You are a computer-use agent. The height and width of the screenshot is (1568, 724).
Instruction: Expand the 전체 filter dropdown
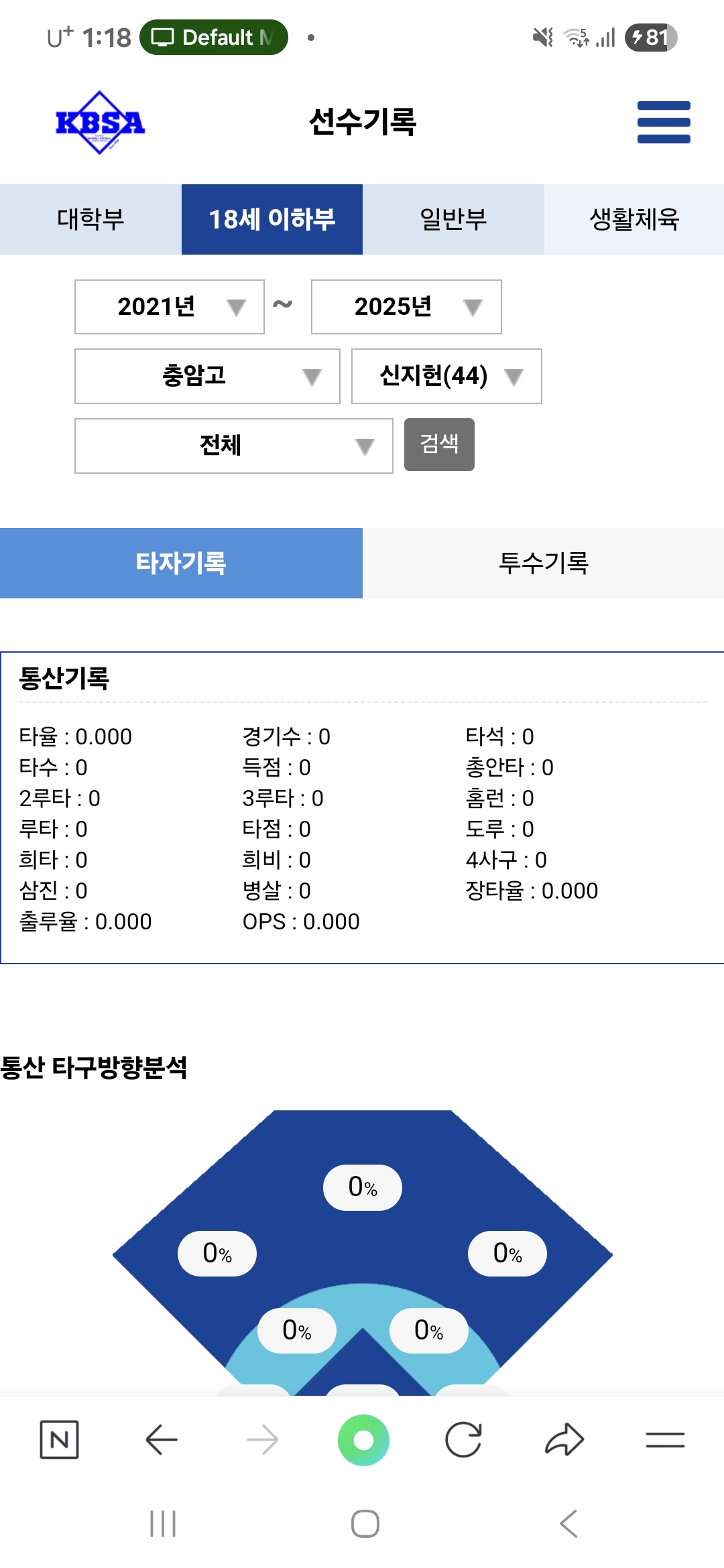coord(233,446)
